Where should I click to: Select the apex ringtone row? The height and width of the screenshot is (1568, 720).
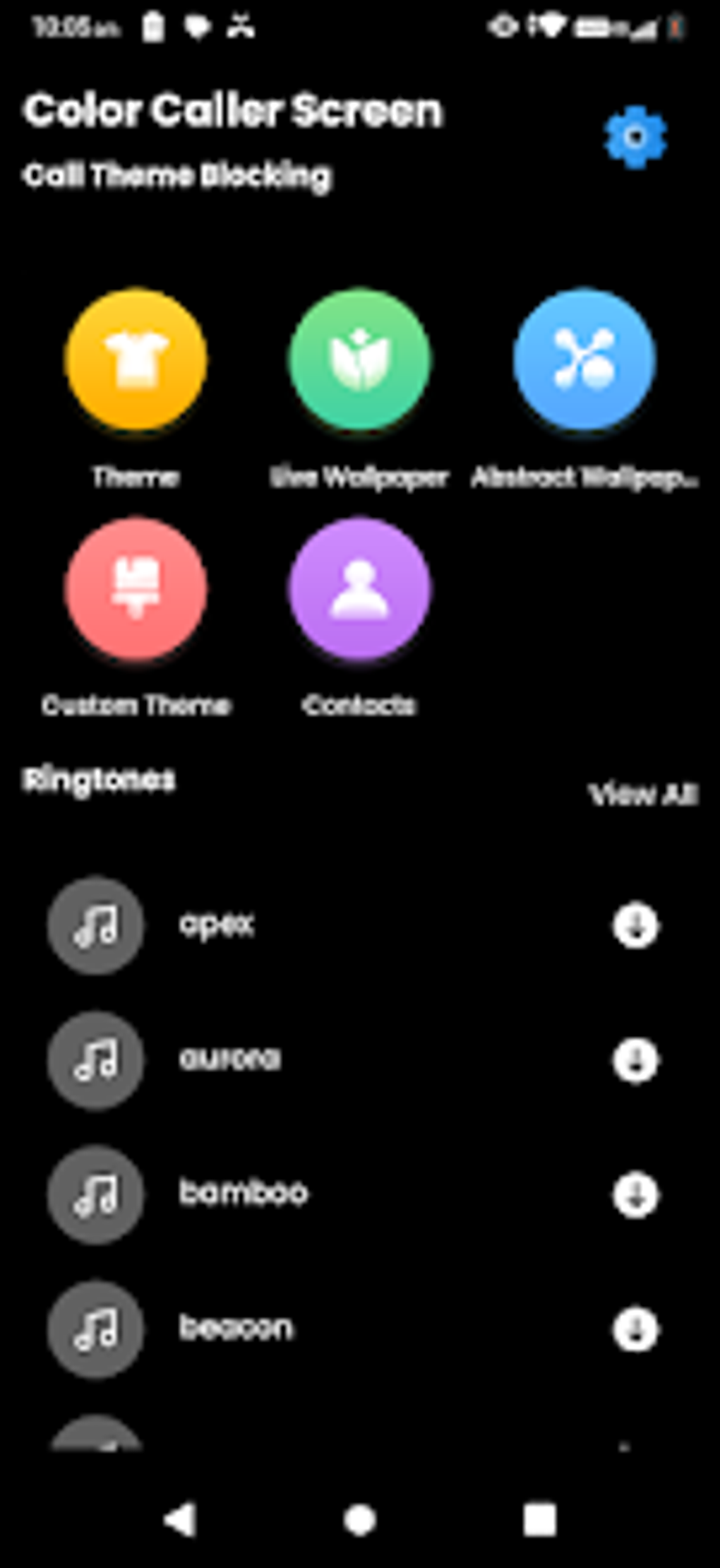click(x=360, y=925)
